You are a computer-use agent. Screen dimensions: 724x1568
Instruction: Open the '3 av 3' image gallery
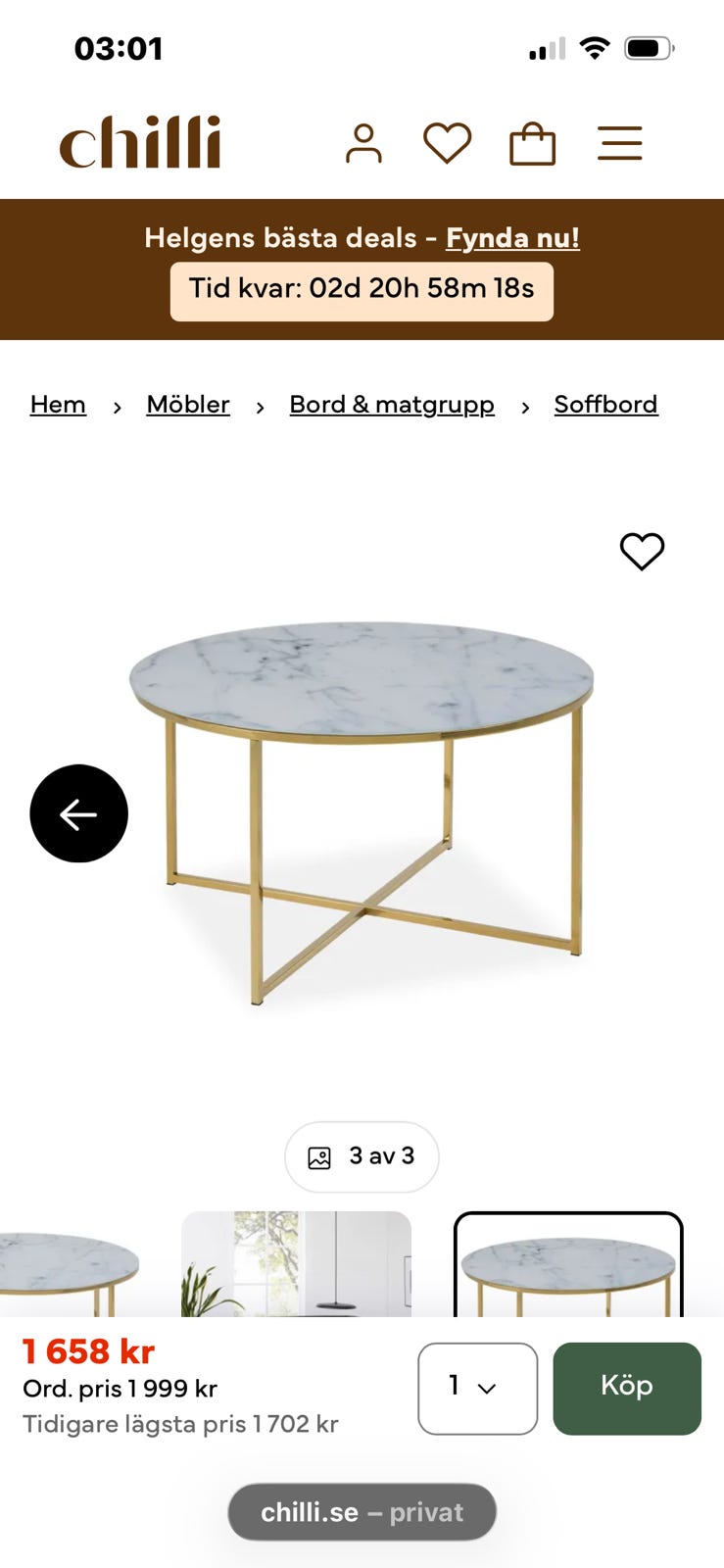click(x=362, y=1156)
